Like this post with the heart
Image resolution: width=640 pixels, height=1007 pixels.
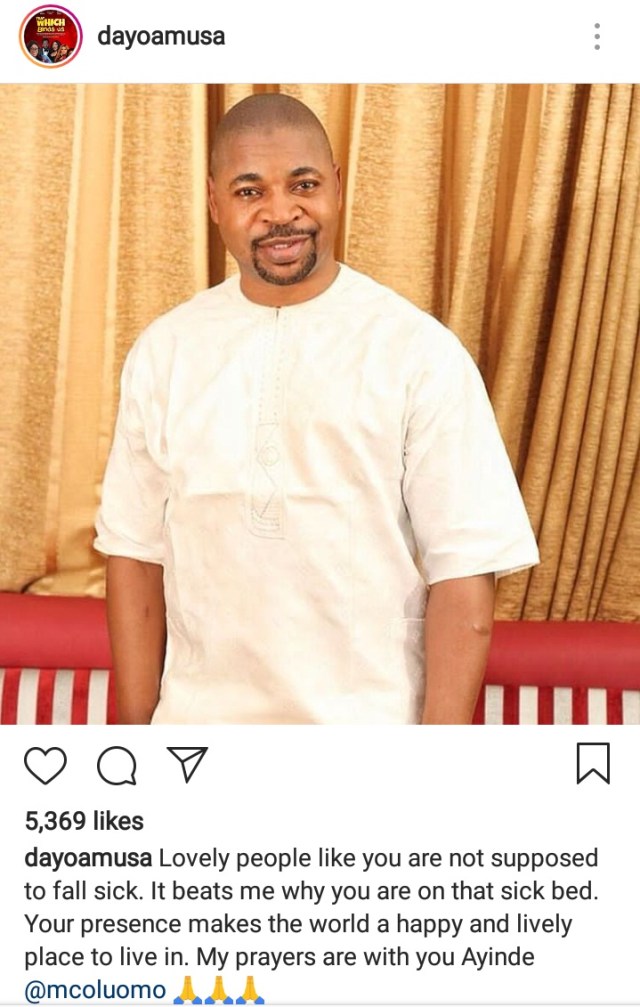45,765
